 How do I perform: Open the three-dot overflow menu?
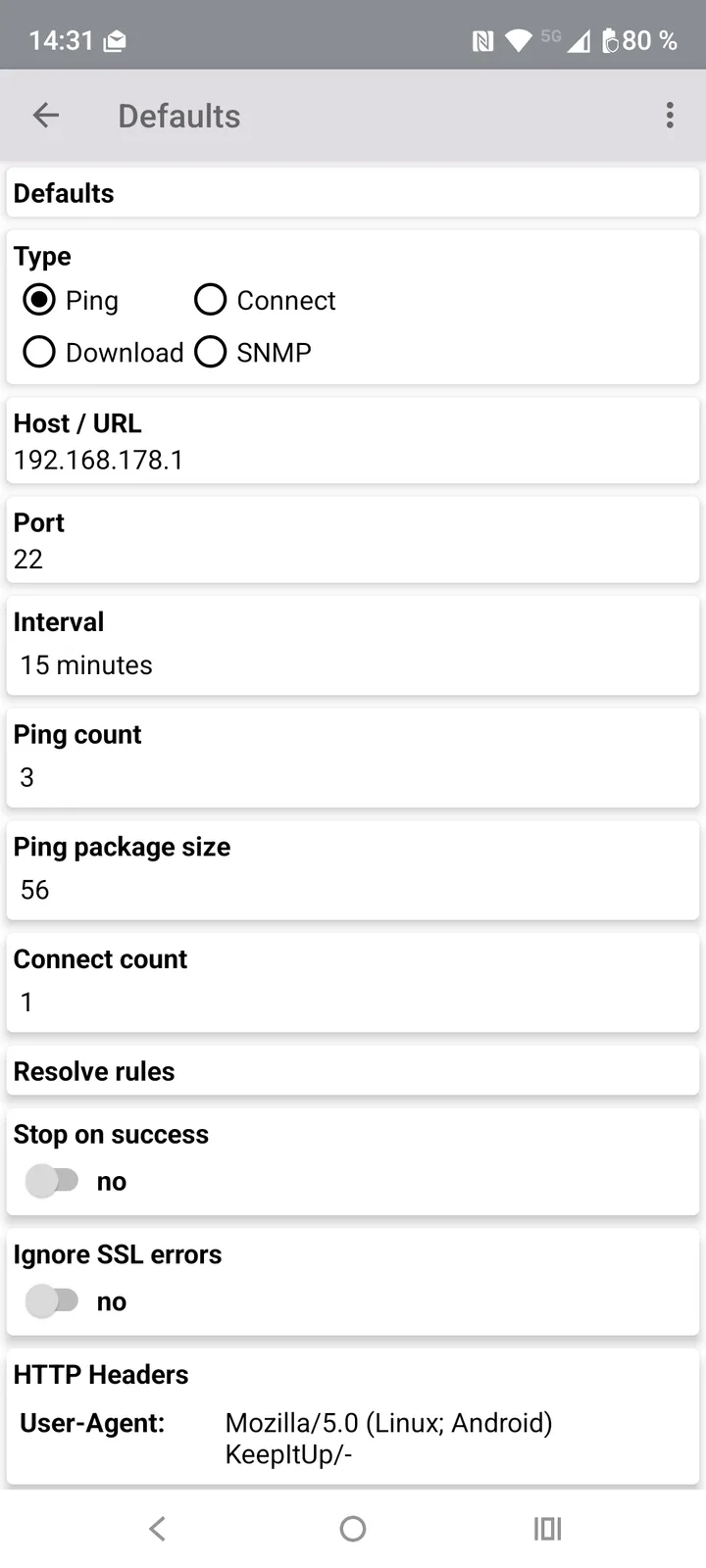(x=670, y=116)
